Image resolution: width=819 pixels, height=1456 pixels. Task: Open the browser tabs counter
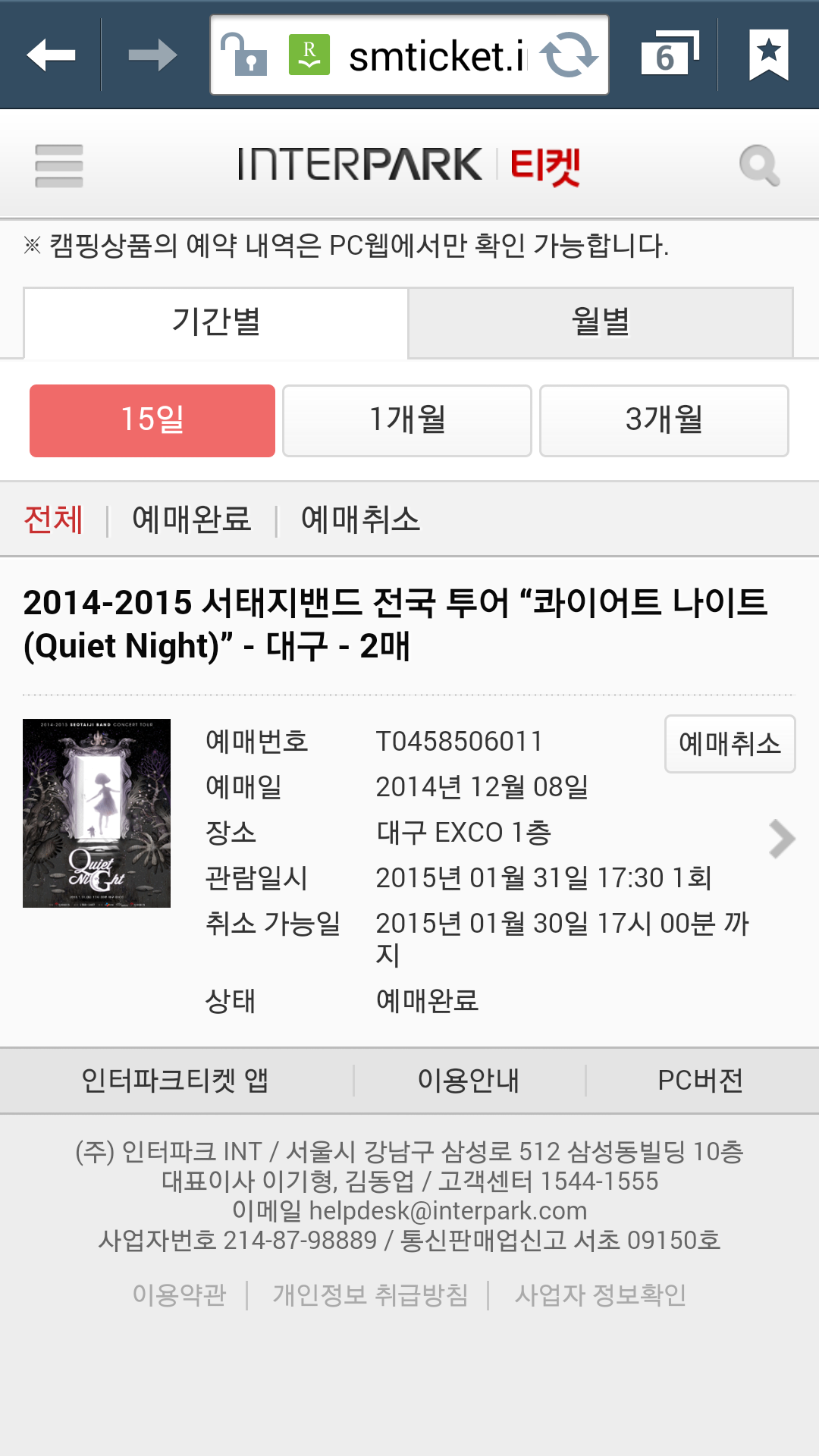click(x=668, y=55)
